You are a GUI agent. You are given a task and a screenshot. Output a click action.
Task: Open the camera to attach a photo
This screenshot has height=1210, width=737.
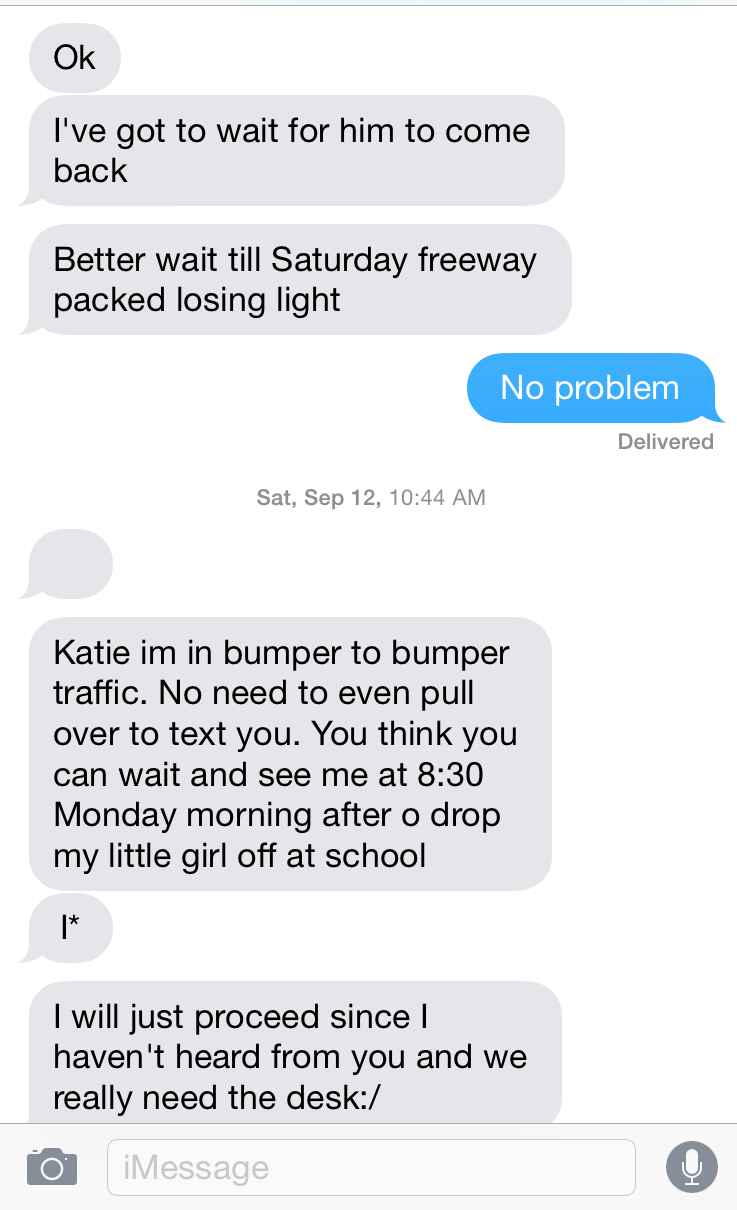click(52, 1166)
